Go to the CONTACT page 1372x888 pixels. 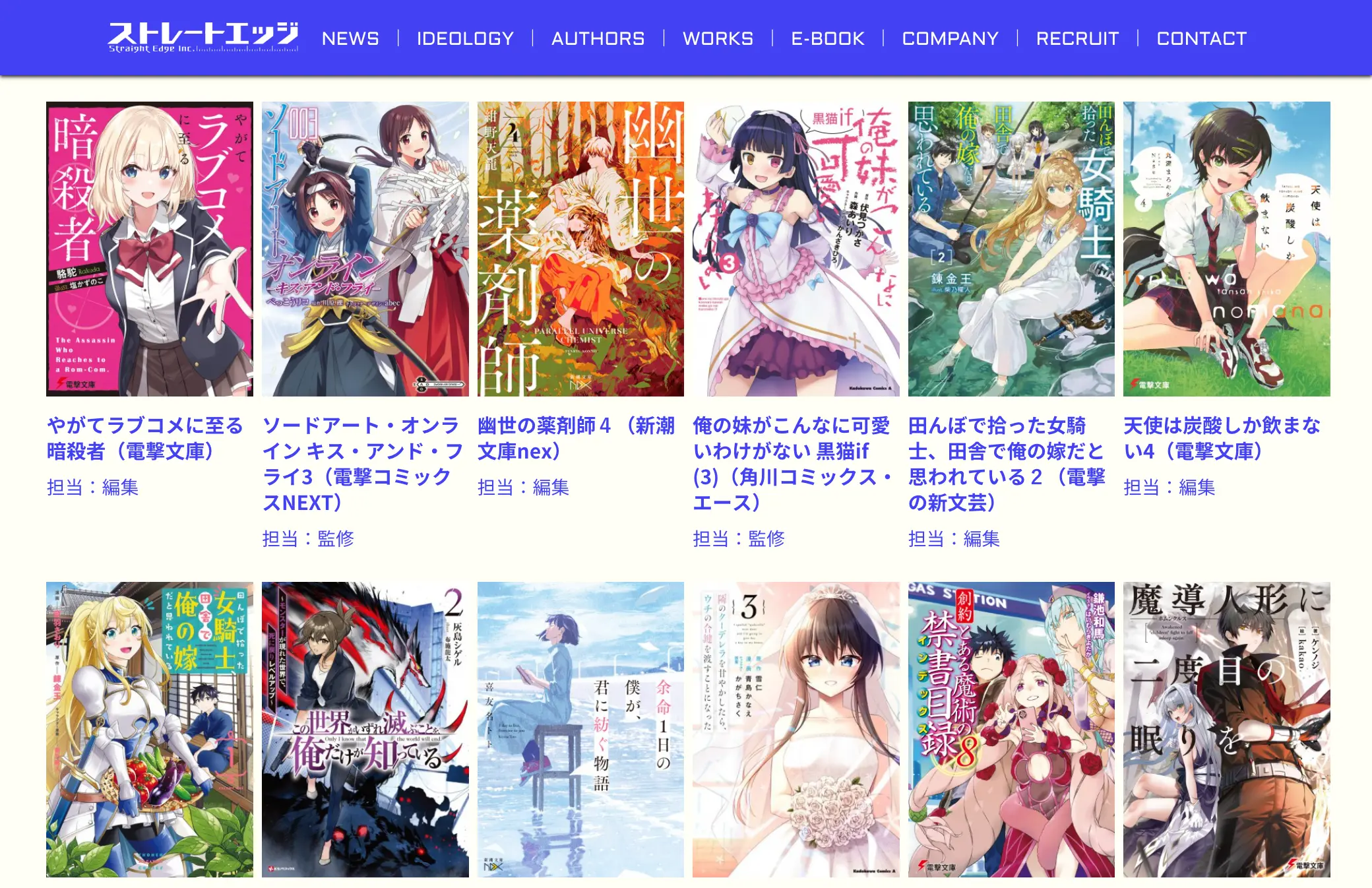click(x=1201, y=38)
